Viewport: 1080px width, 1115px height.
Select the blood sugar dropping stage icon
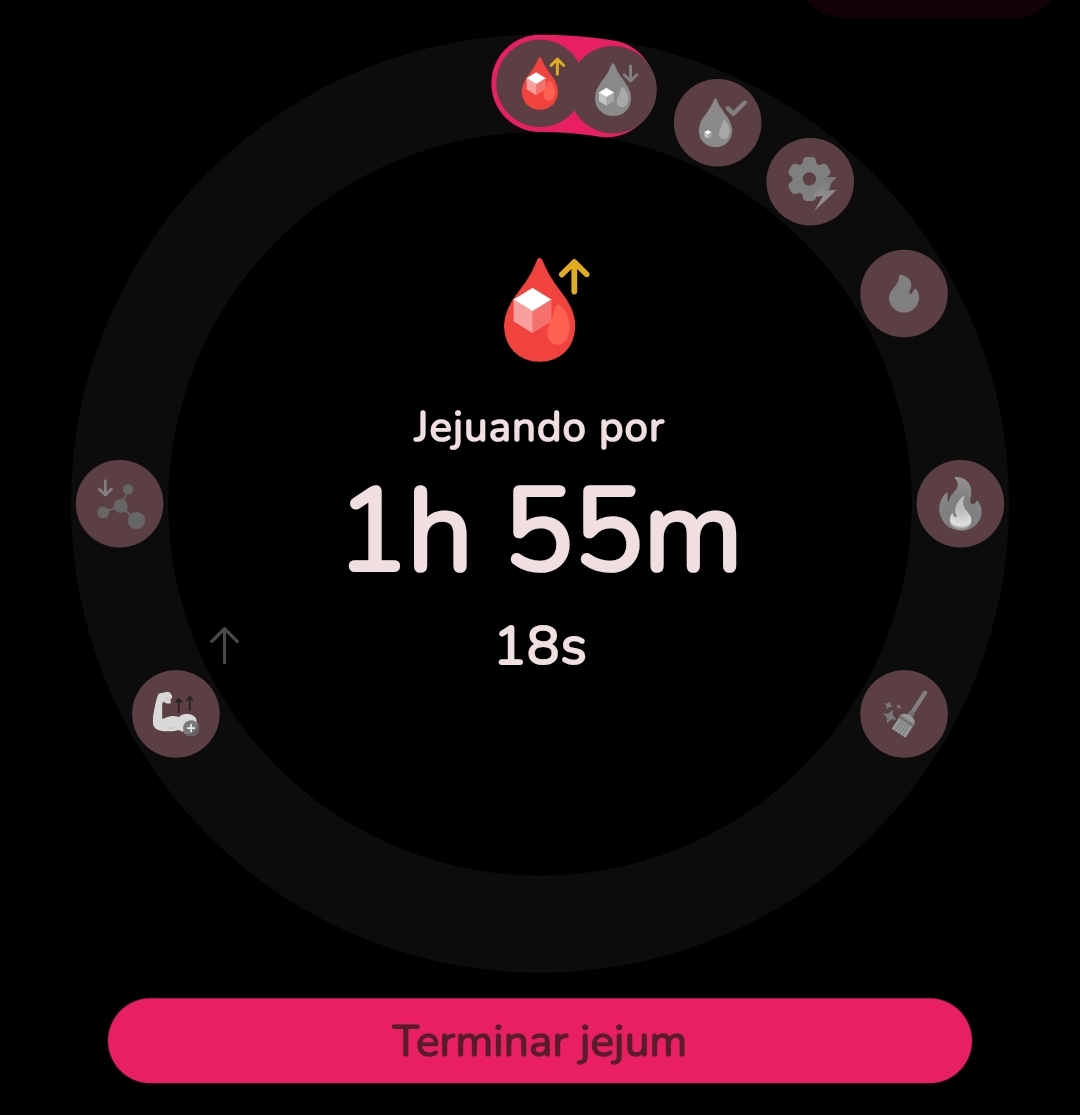pos(613,92)
